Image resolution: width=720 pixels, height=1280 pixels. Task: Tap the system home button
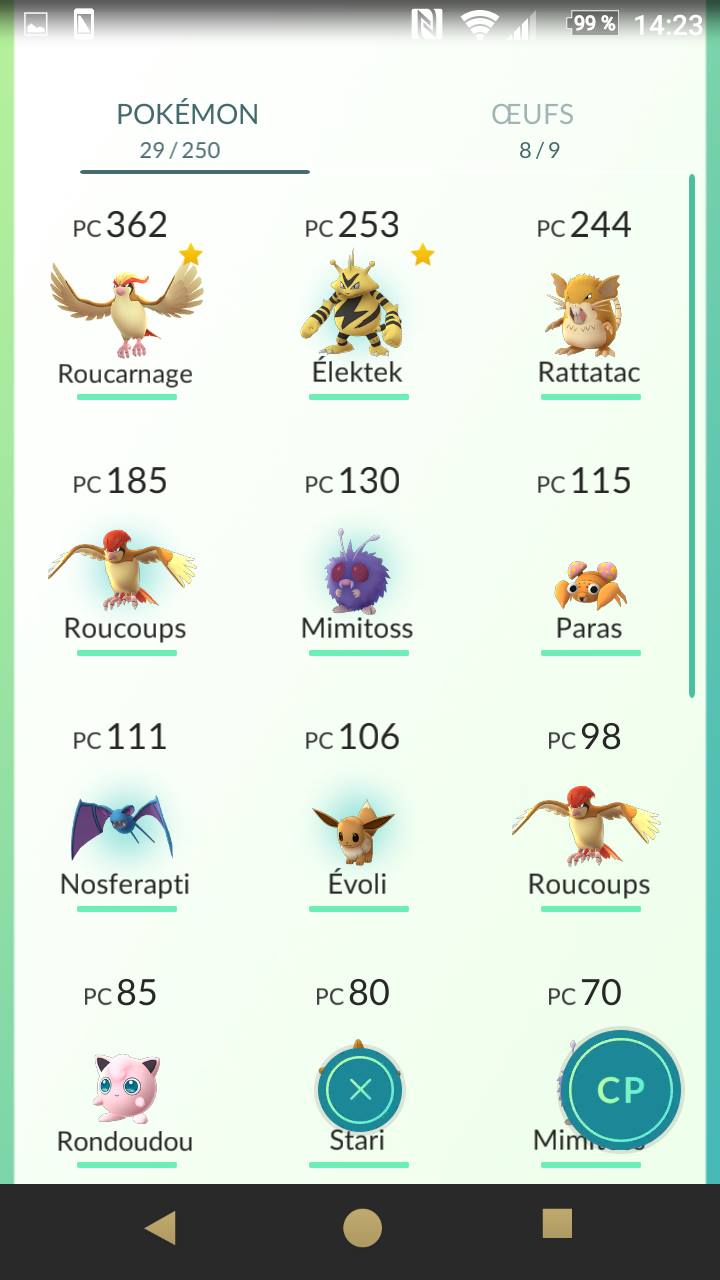[x=361, y=1226]
